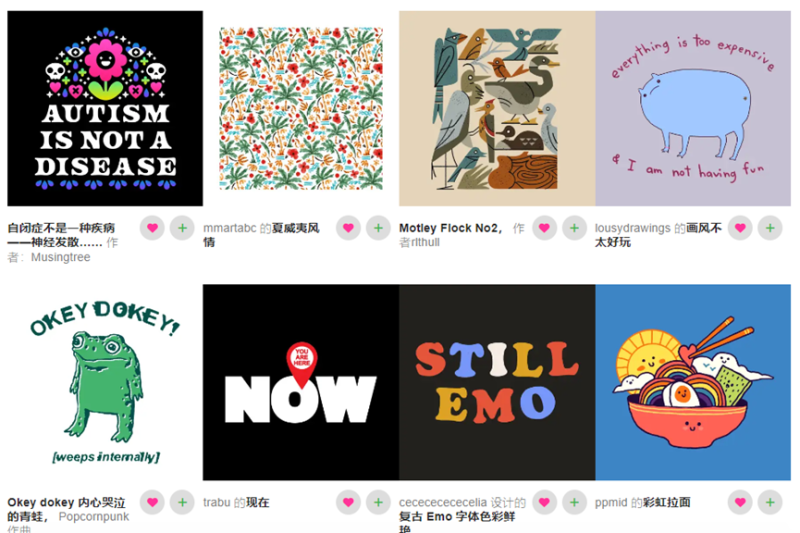Open the rainbow ramen bowl design

[x=693, y=382]
